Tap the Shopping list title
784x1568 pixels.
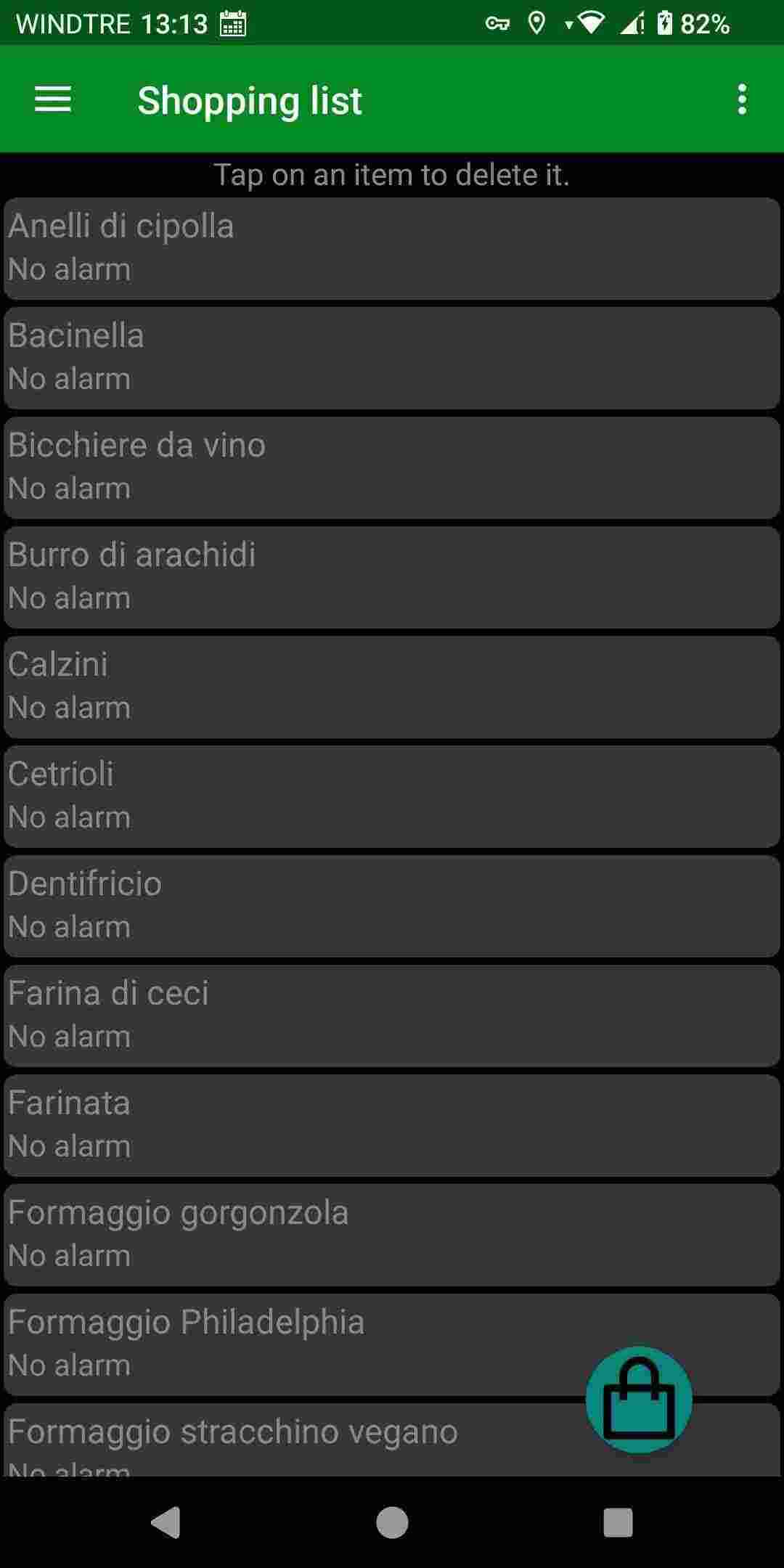[250, 99]
